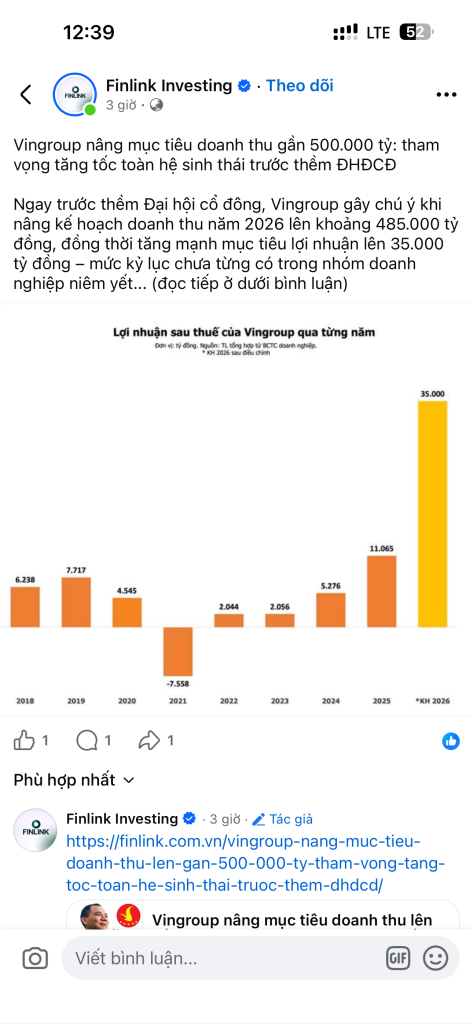This screenshot has width=473, height=1024.
Task: Tap the Viết bình luận comment field
Action: click(223, 958)
